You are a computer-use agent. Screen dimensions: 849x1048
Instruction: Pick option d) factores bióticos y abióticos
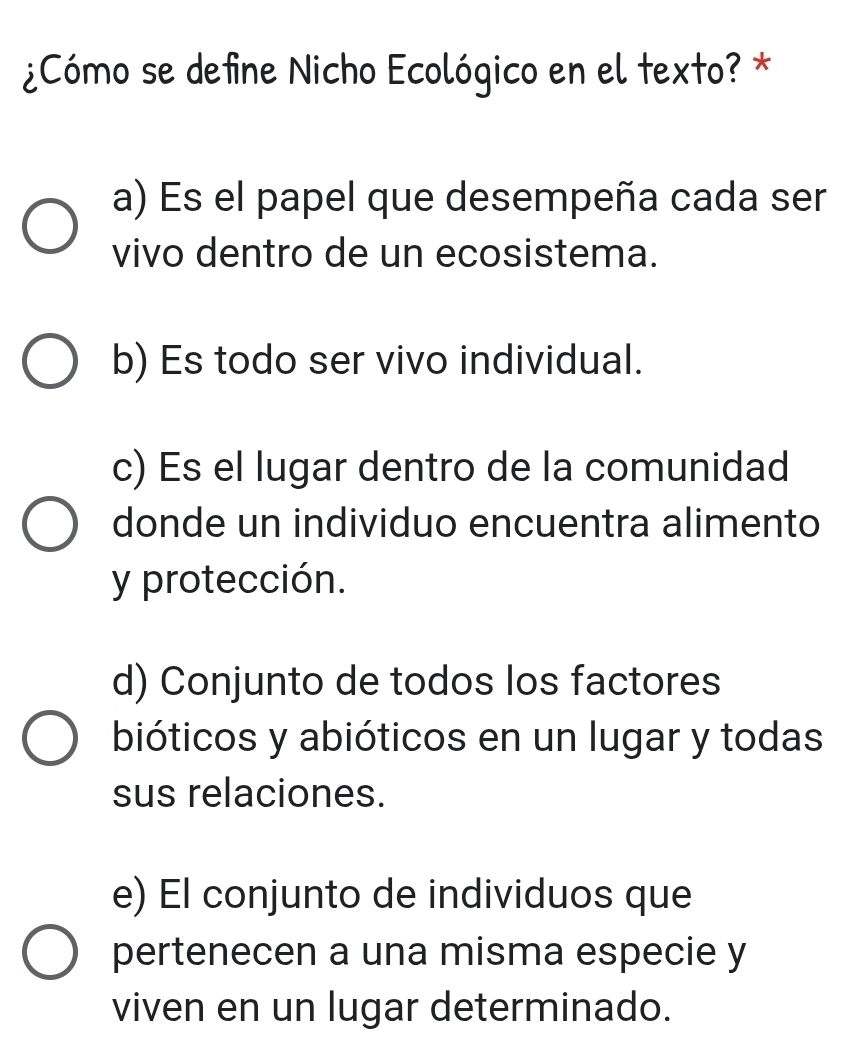pos(49,740)
